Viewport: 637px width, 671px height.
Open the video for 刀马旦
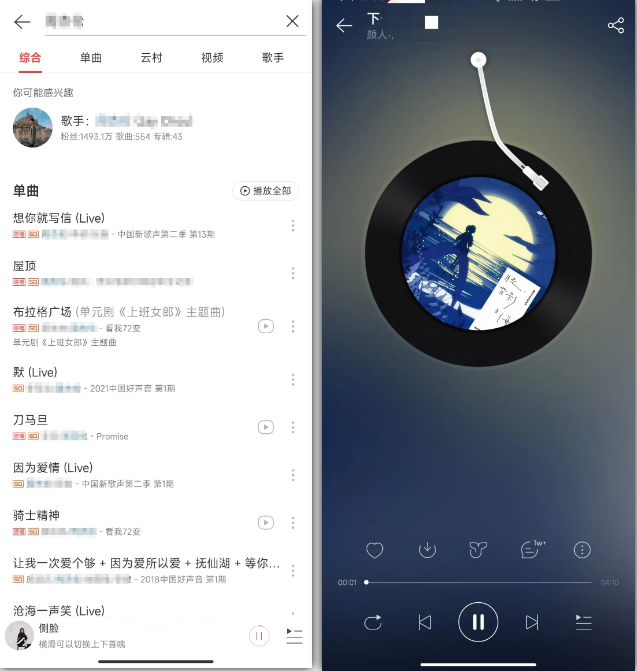[x=266, y=427]
